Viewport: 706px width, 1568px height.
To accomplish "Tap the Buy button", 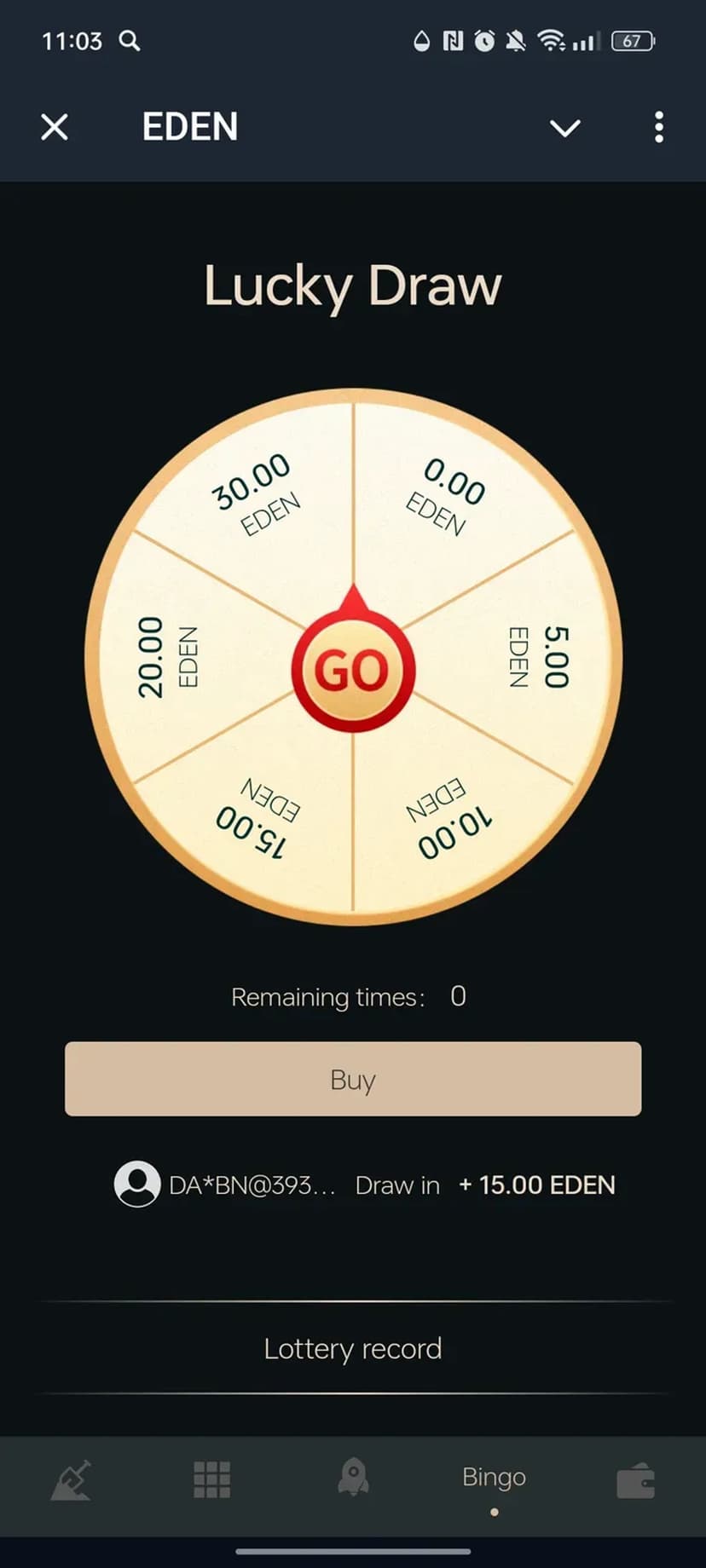I will 353,1079.
